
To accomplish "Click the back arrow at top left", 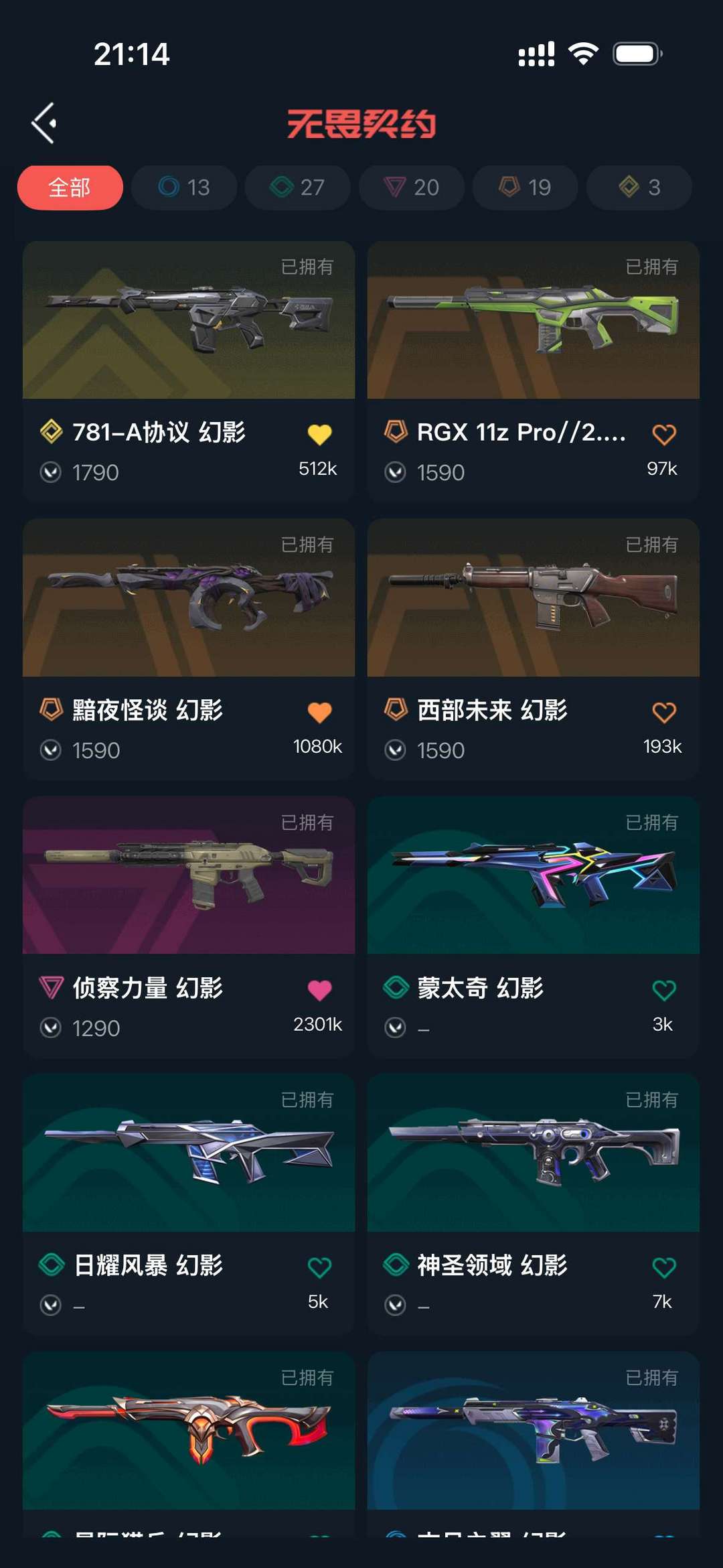I will click(43, 122).
